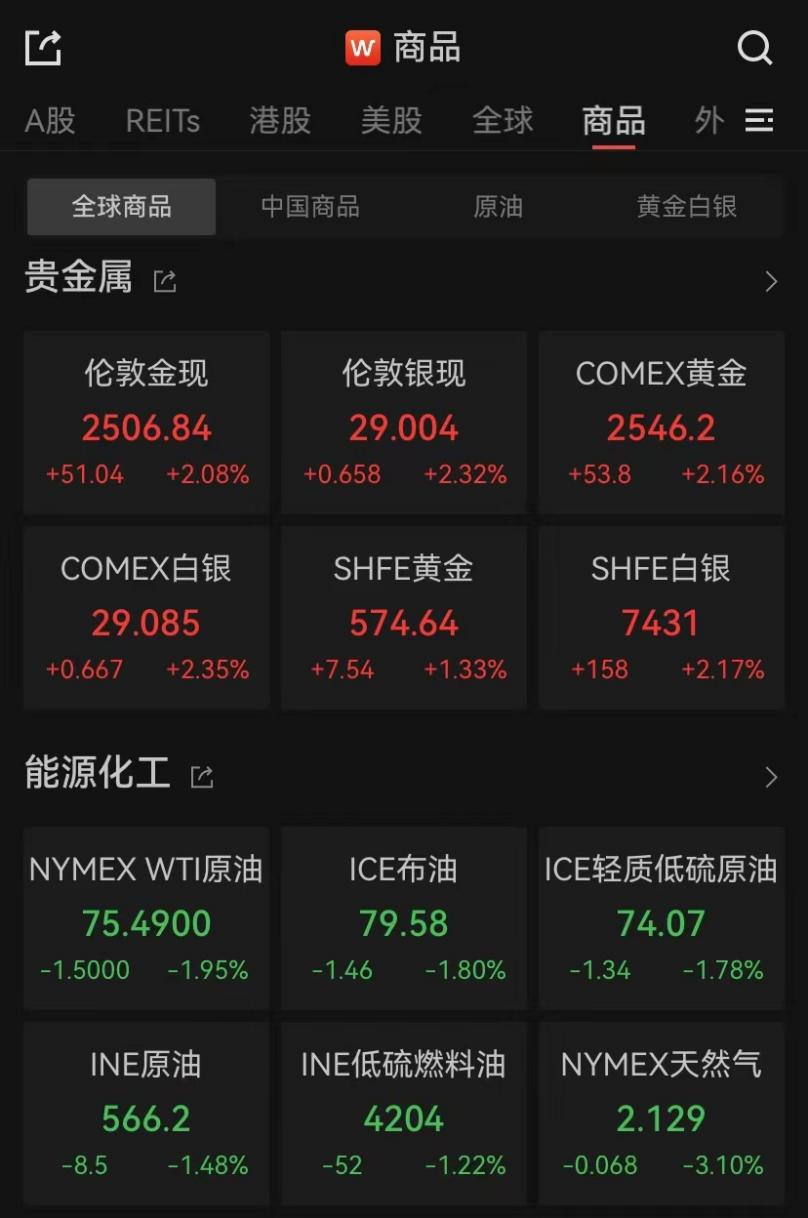
Task: Switch to the REITs tab
Action: click(x=162, y=121)
